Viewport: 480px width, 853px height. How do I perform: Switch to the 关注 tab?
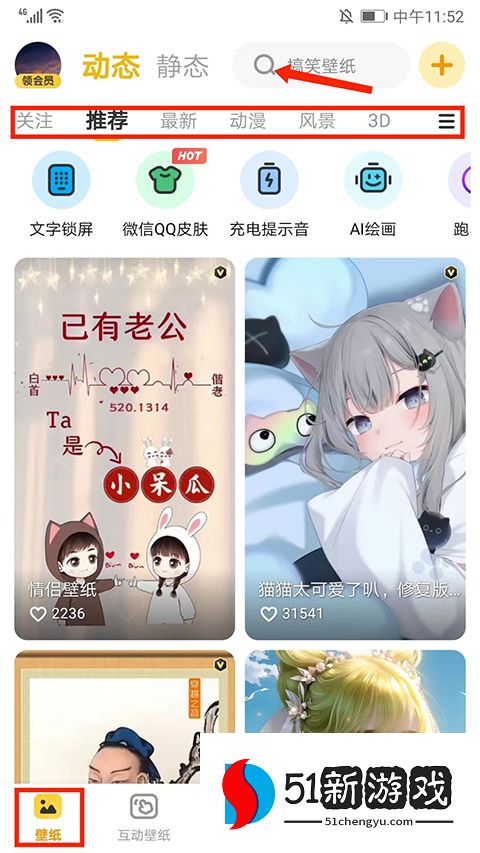35,121
